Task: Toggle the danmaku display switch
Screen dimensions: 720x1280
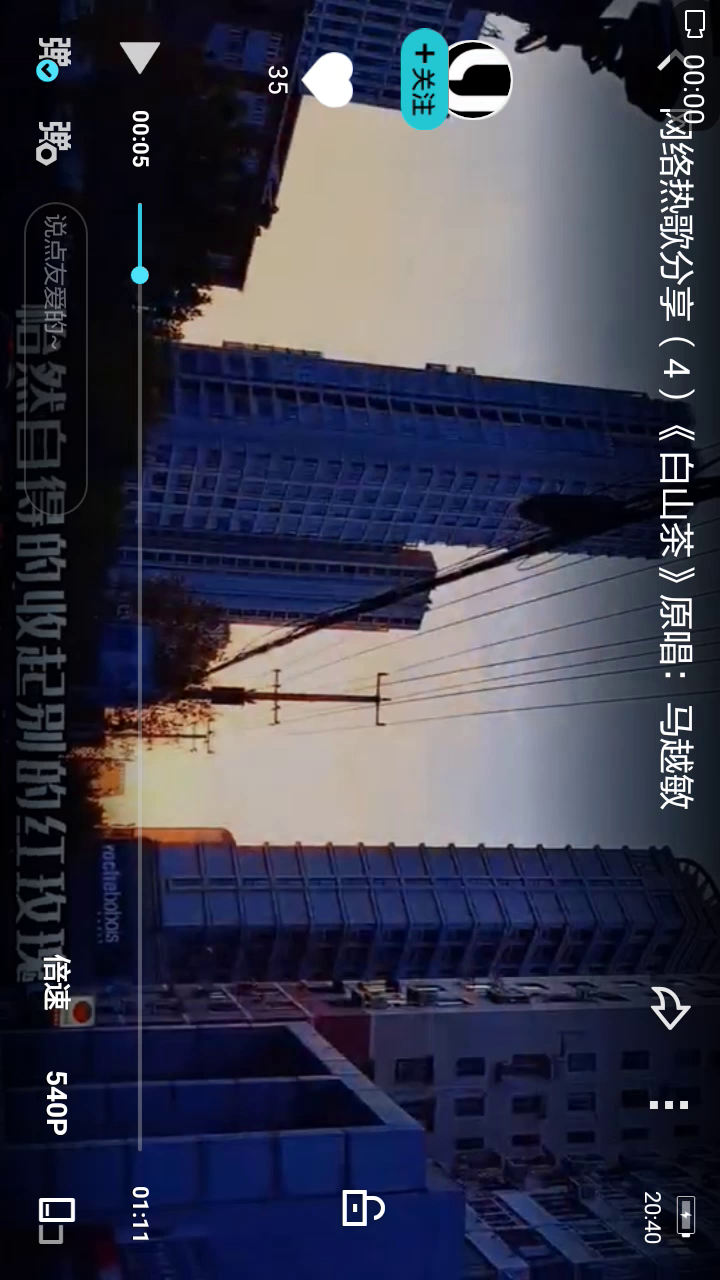Action: coord(48,58)
